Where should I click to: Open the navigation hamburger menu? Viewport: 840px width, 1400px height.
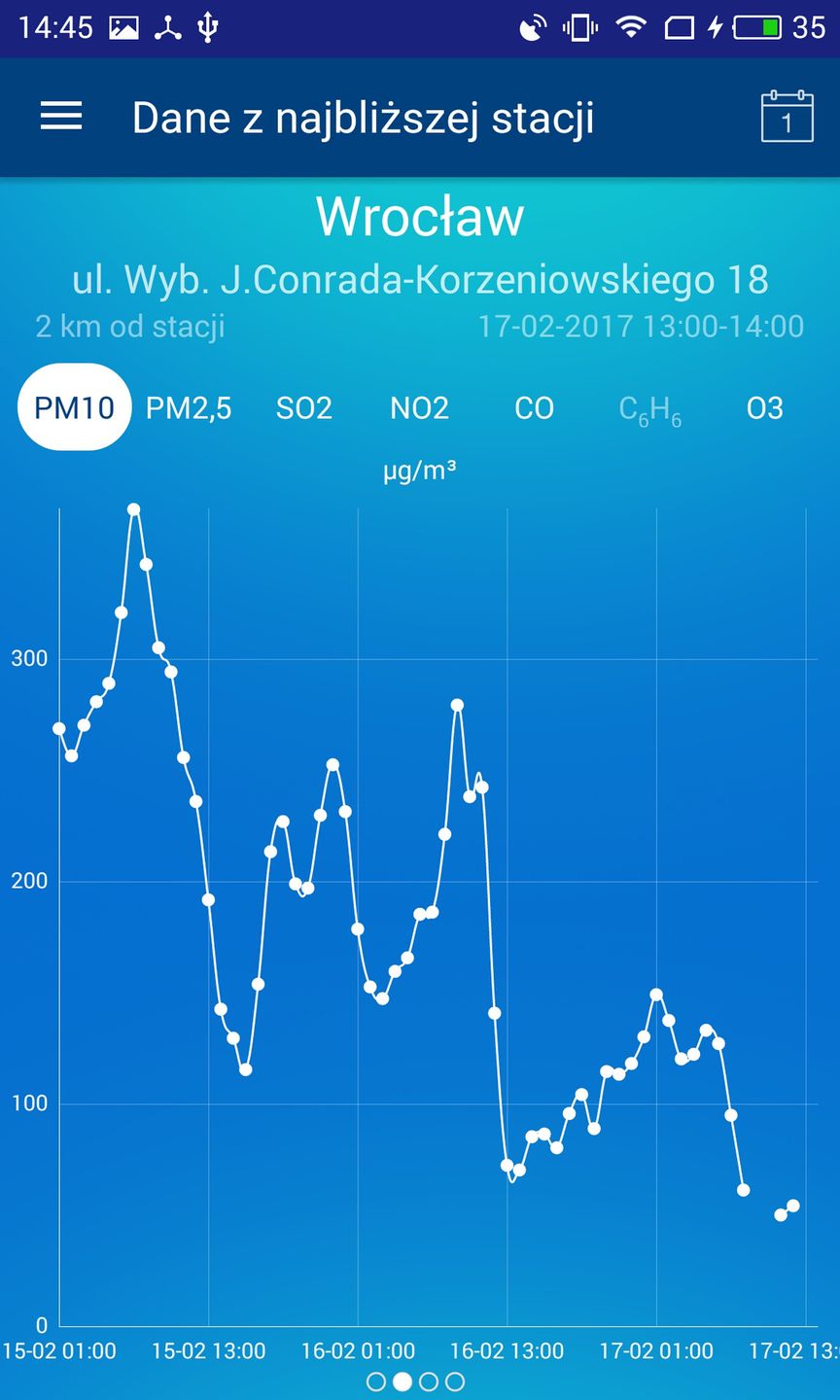click(x=61, y=116)
